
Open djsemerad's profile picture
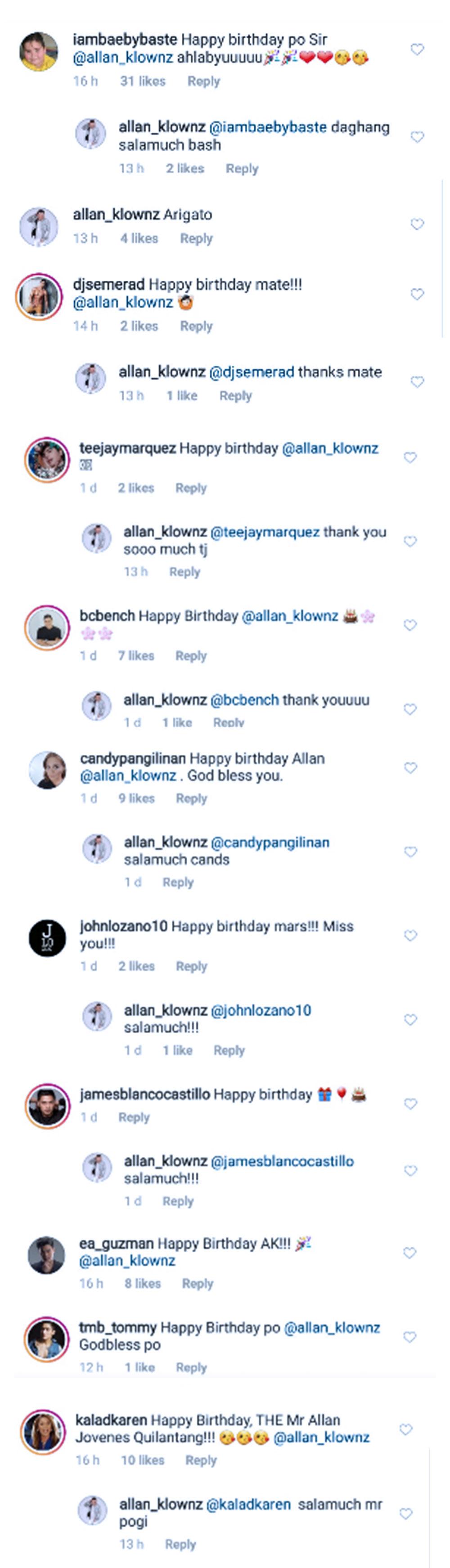tap(39, 296)
